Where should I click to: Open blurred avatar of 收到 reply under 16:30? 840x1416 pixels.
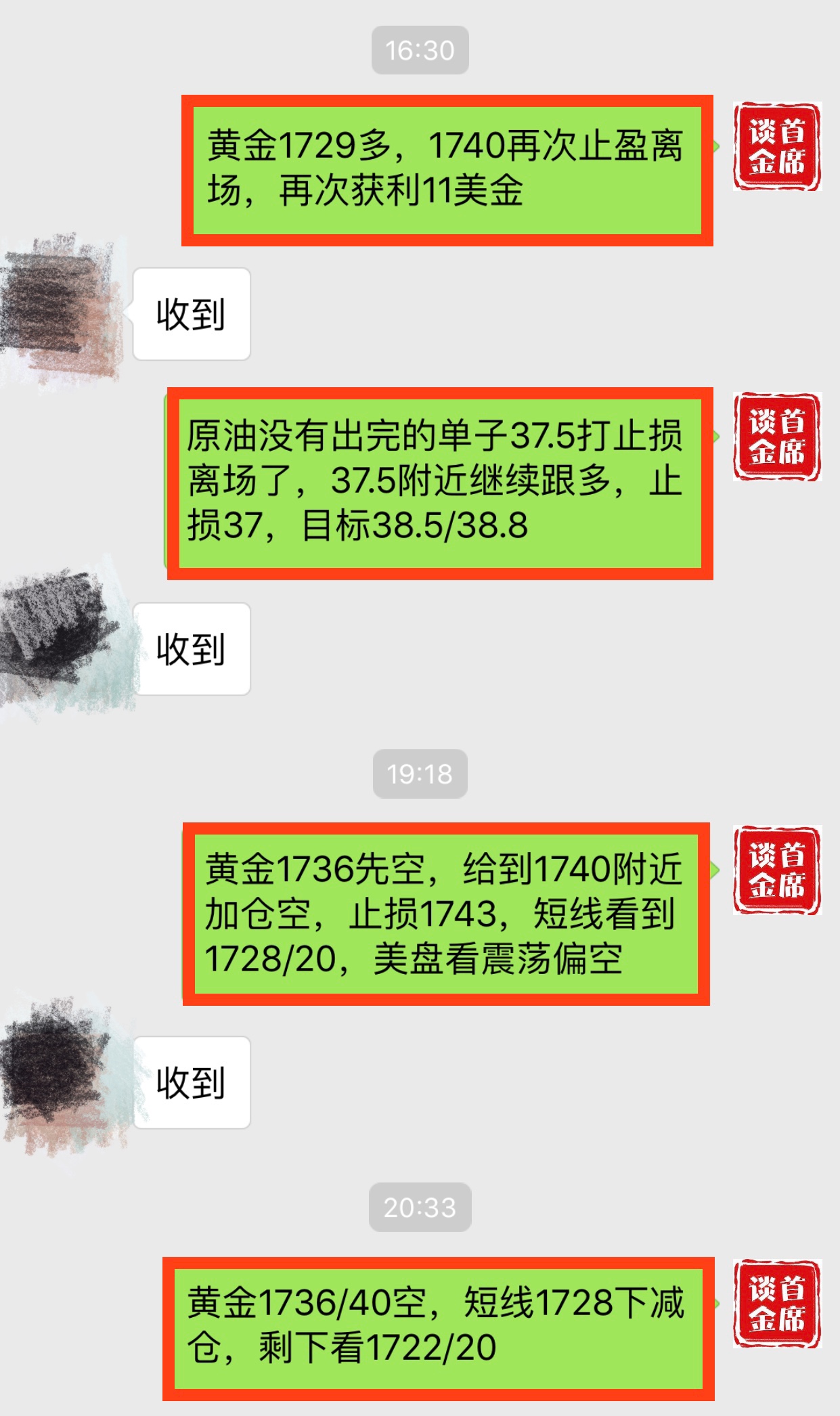pos(61,313)
